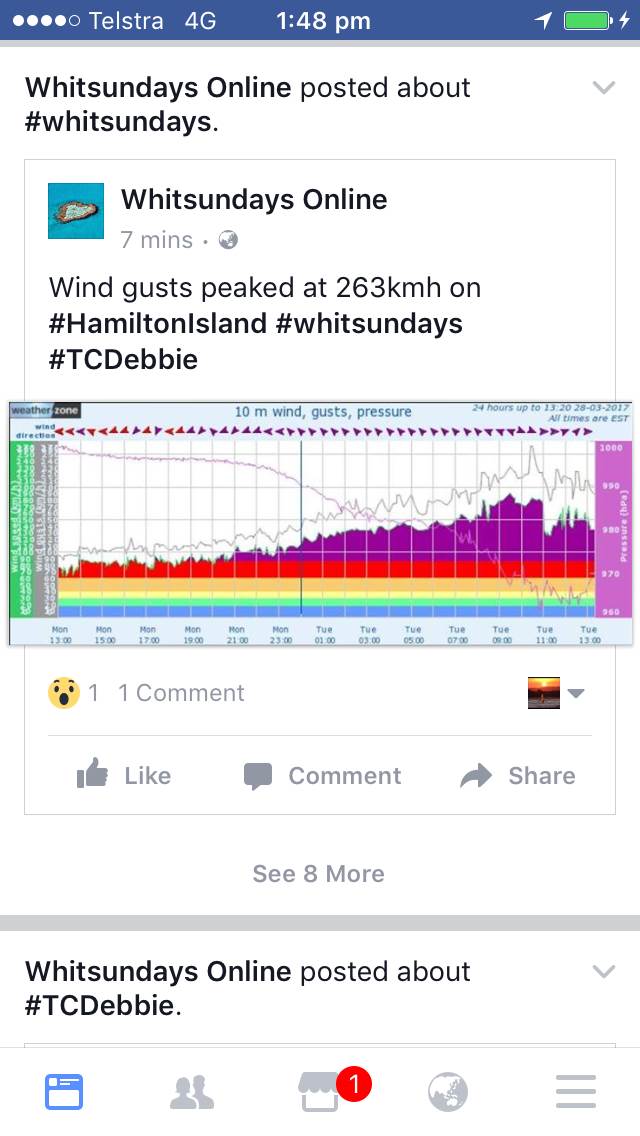Share the Whitsundays Online post

(x=517, y=776)
